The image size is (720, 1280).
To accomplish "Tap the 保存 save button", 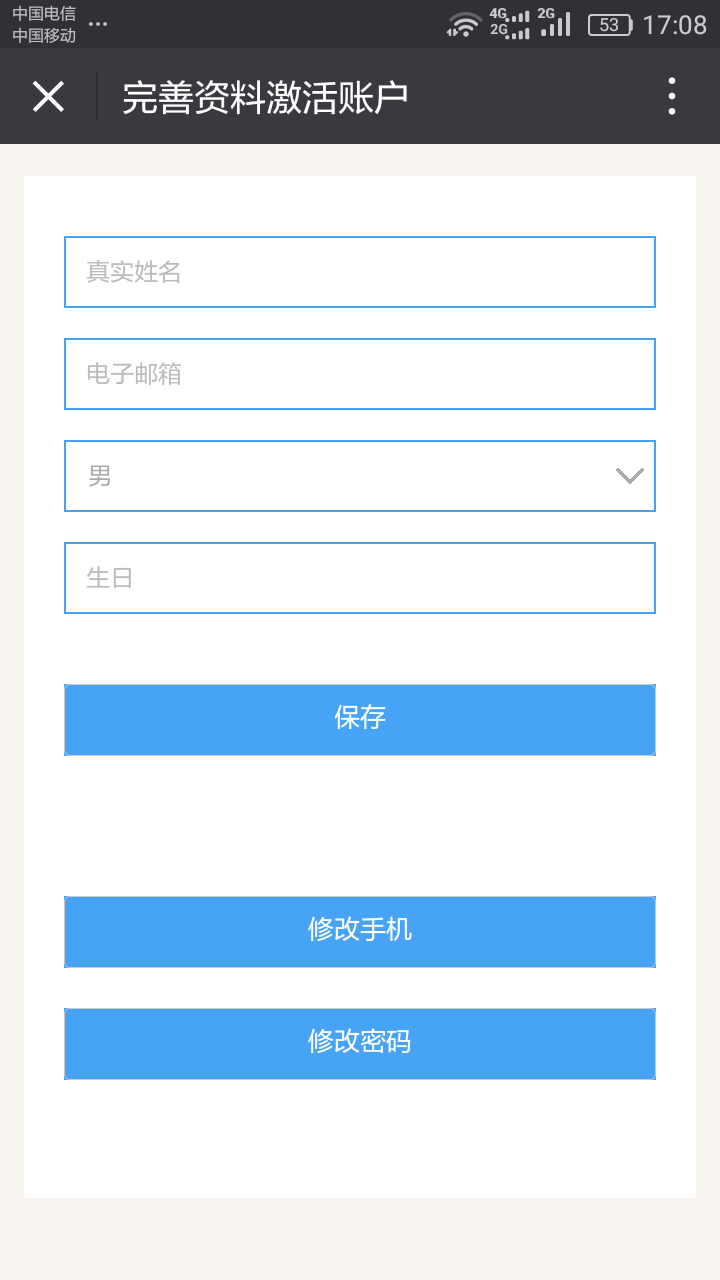I will pos(360,719).
